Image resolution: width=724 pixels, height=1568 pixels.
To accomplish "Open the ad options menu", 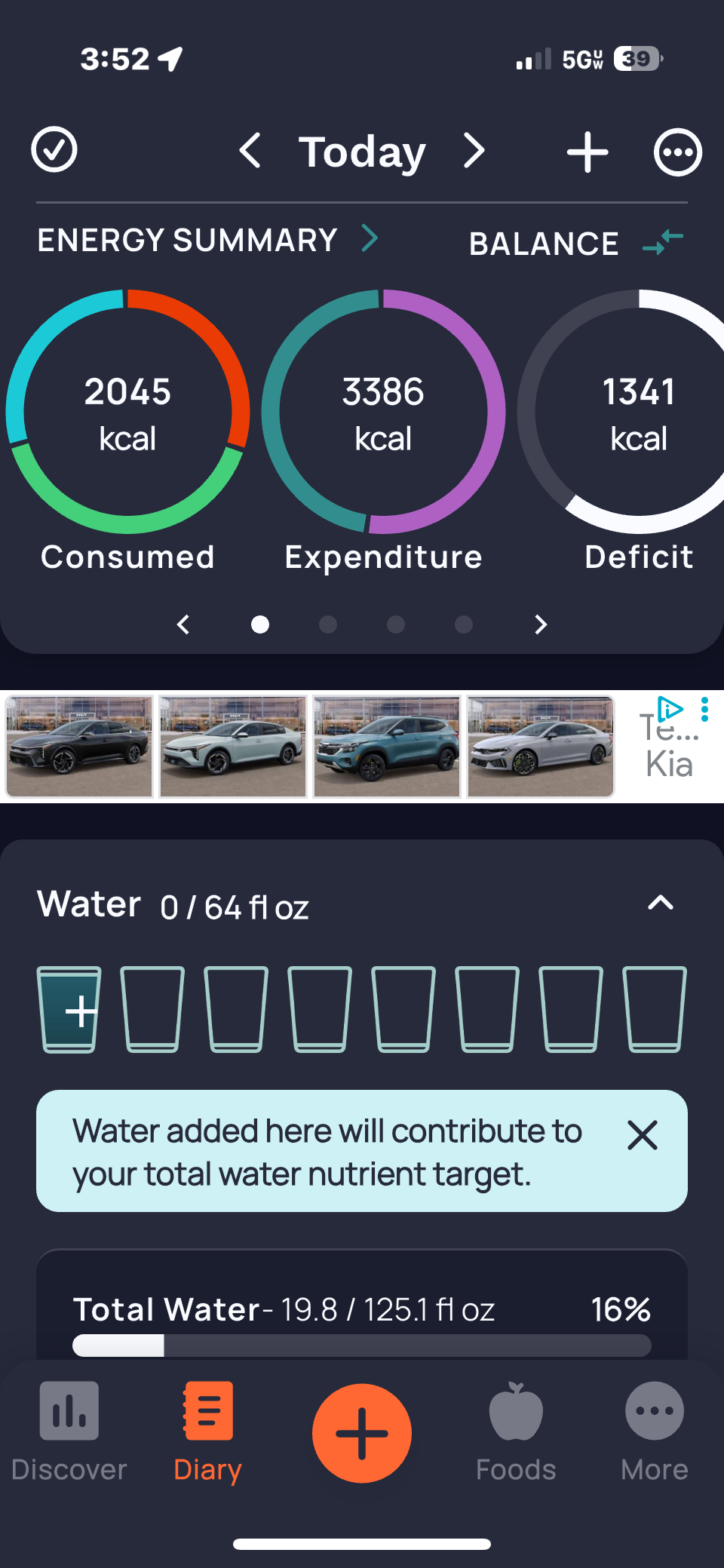I will [704, 709].
